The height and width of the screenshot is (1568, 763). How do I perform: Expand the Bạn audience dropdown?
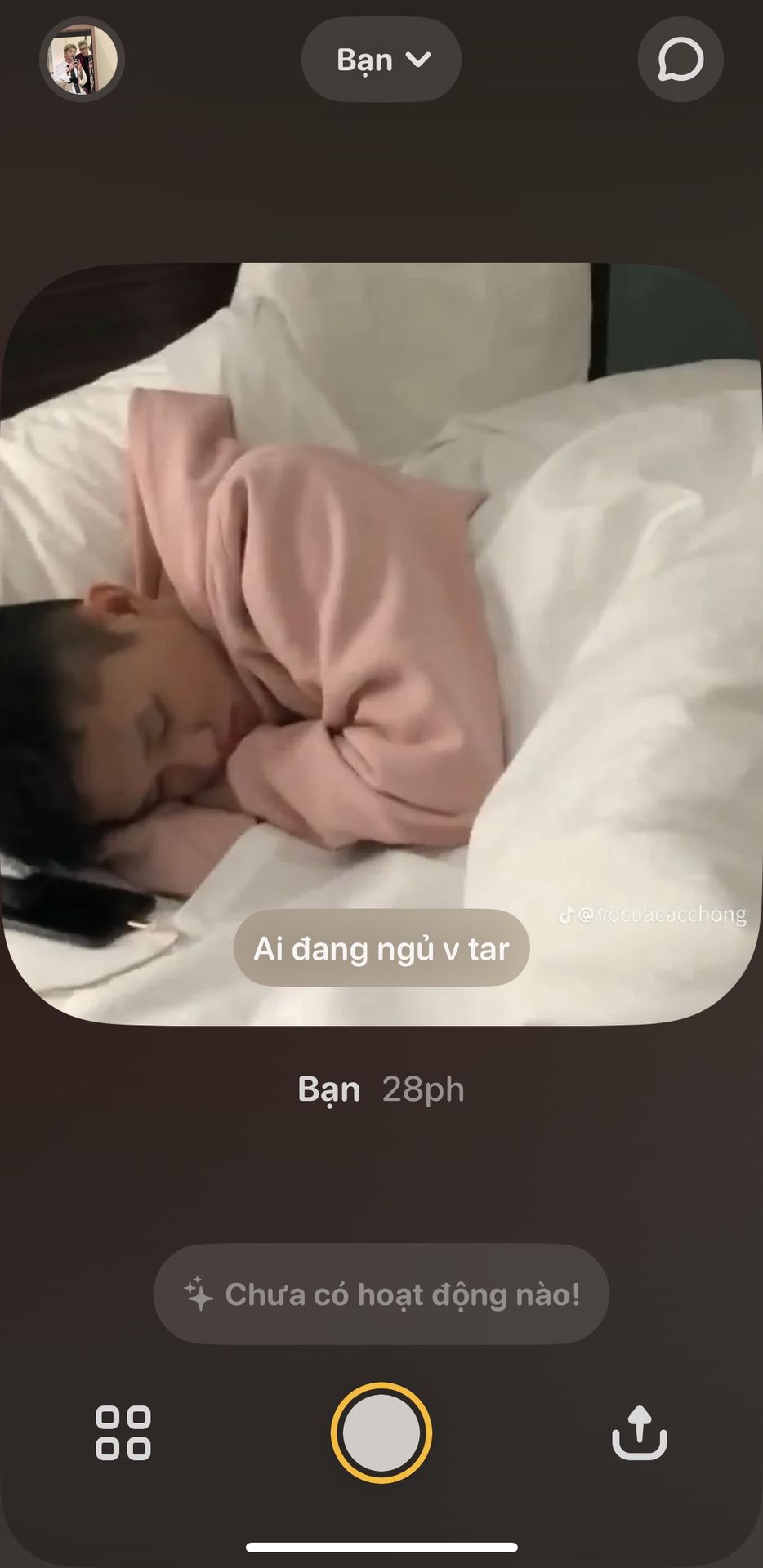pyautogui.click(x=381, y=60)
